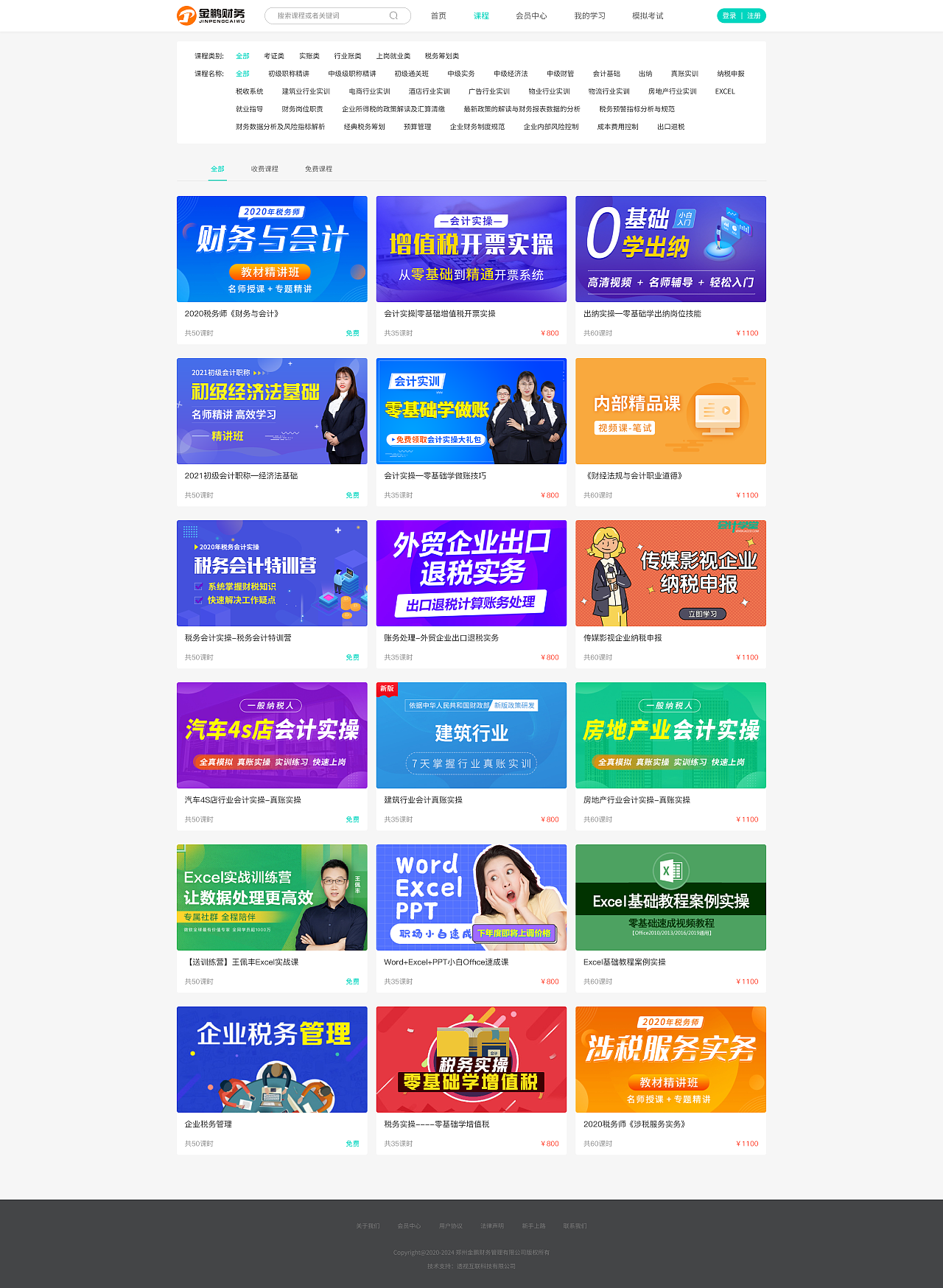Select EXCEL under course name filters
Screen dimensions: 943x1288
click(724, 91)
